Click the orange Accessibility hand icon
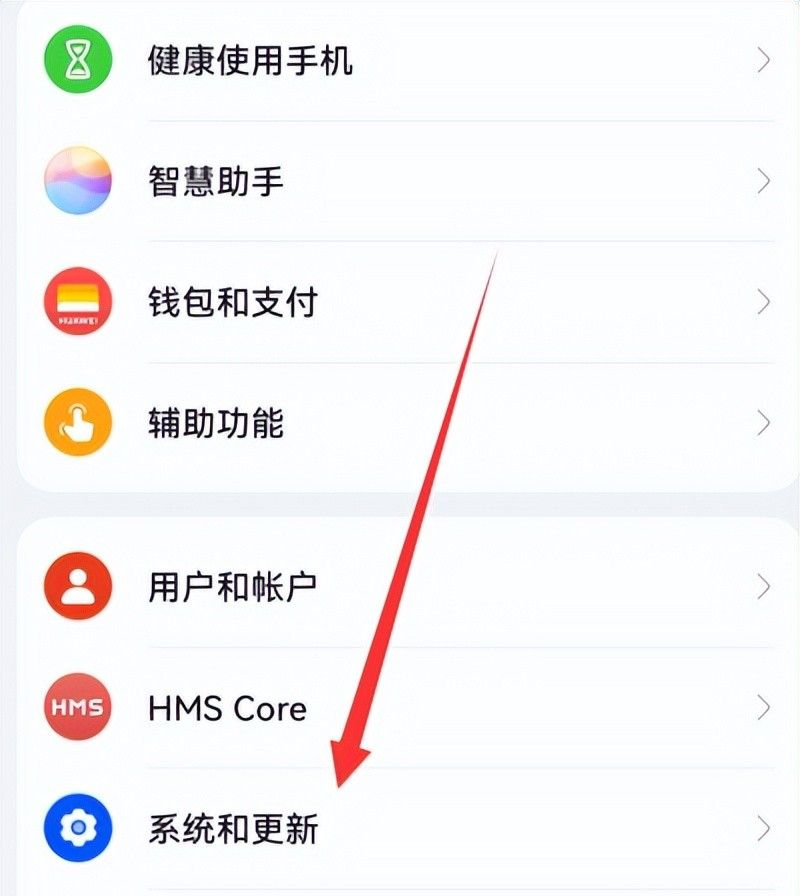 click(76, 423)
